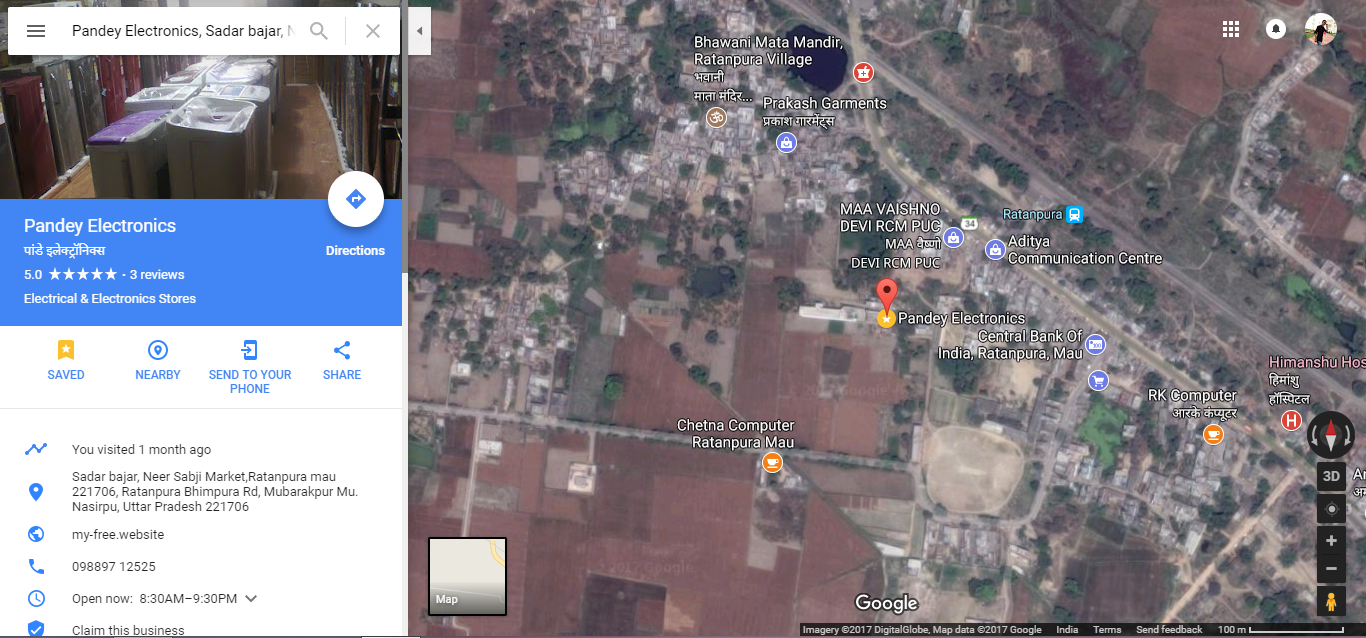The height and width of the screenshot is (638, 1366).
Task: Enable the 3D view
Action: tap(1331, 476)
